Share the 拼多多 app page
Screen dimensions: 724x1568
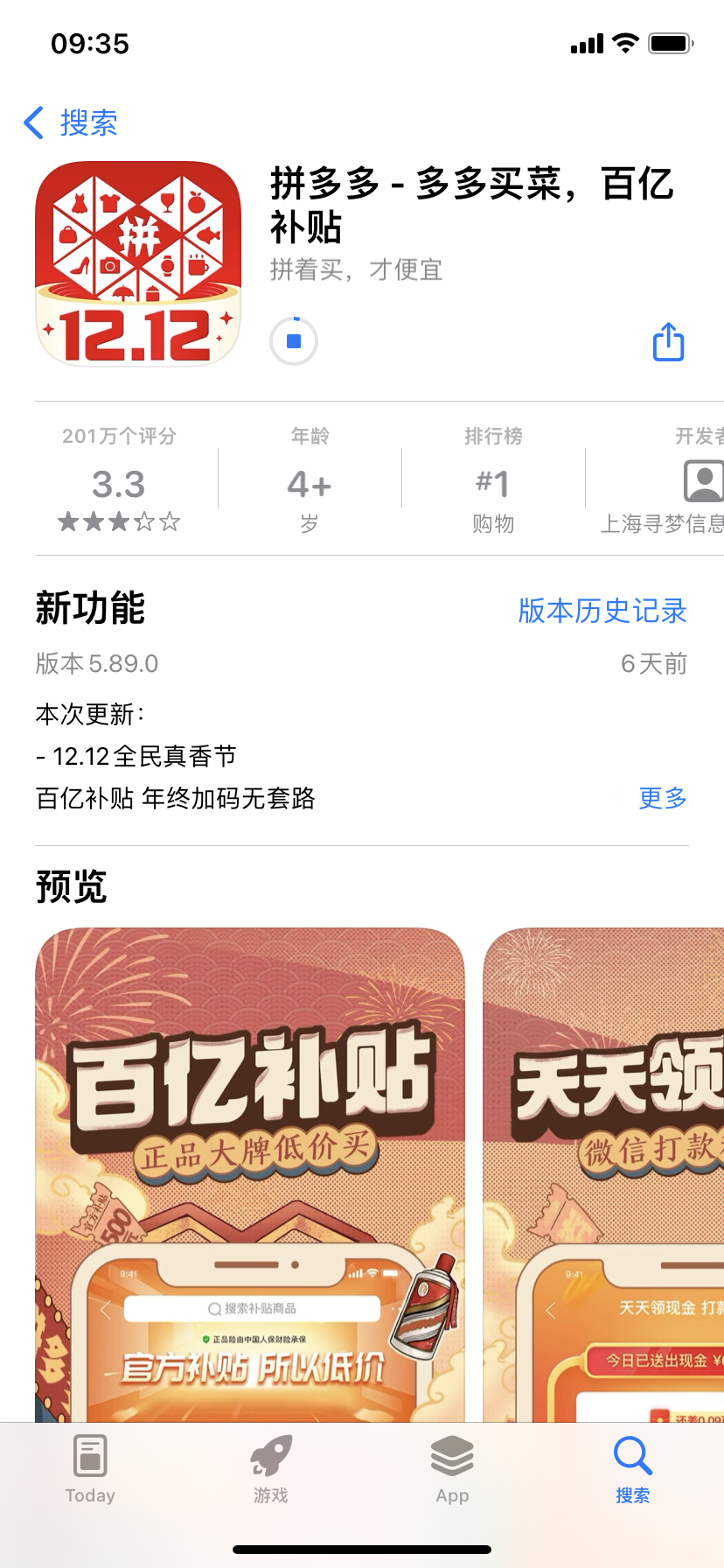pos(668,342)
